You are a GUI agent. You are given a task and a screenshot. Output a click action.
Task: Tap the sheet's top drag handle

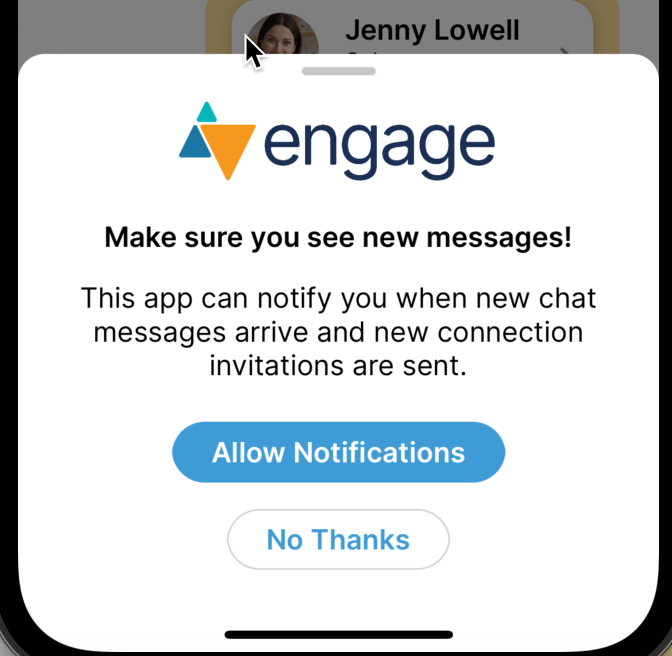pos(338,71)
